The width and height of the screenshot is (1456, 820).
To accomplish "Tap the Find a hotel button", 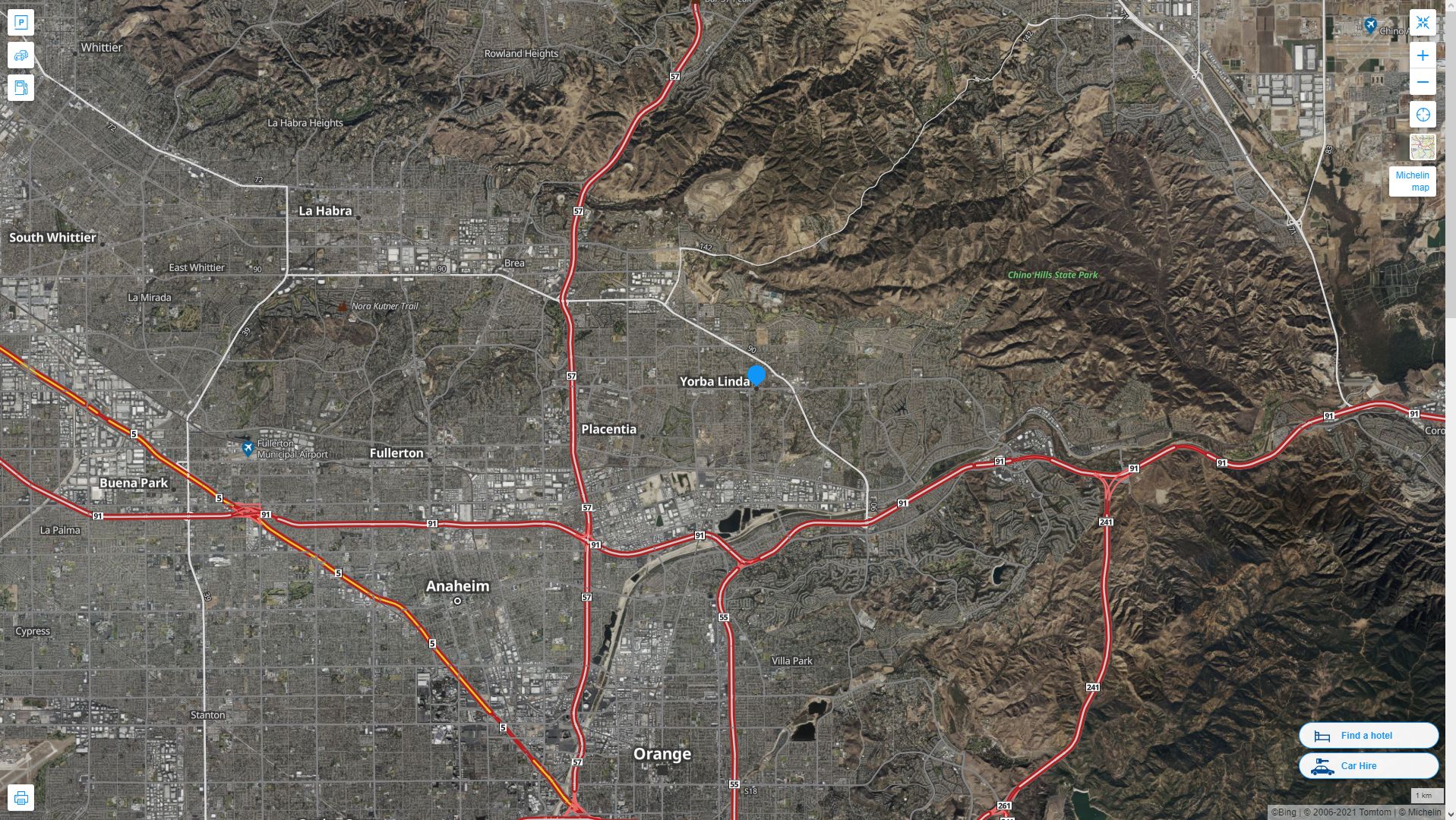I will [1368, 736].
